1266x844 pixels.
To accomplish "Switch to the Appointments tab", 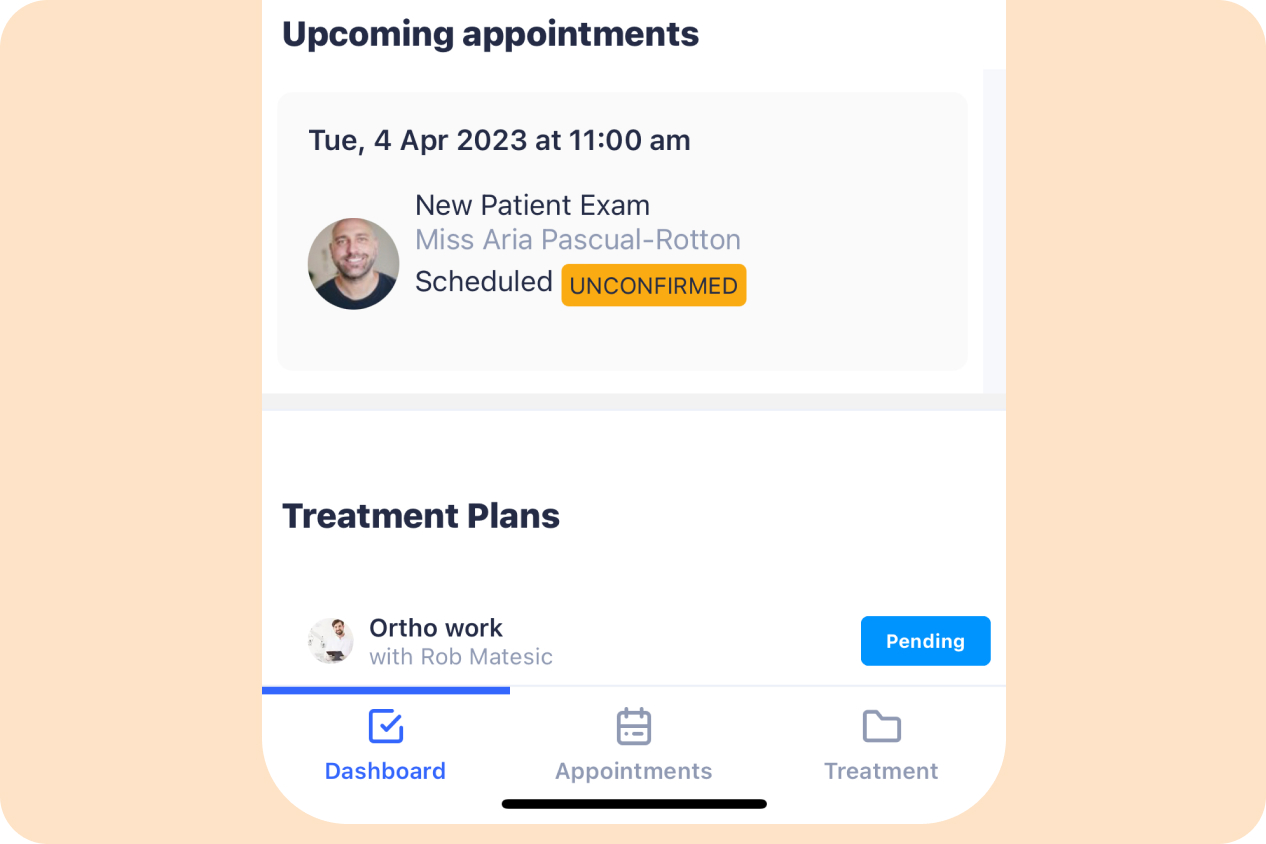I will [x=633, y=746].
